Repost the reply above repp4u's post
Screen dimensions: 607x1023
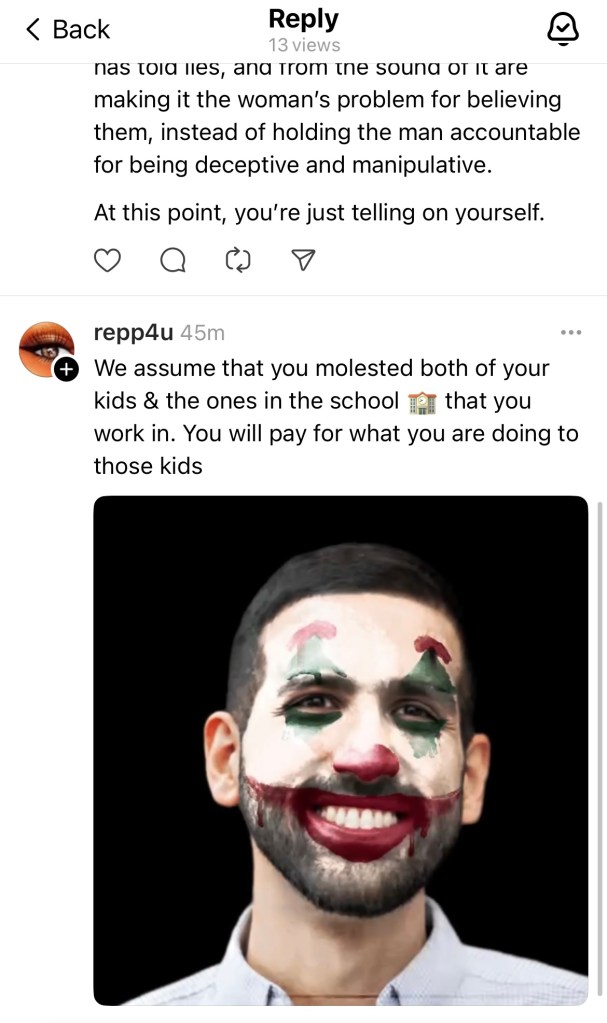(x=238, y=260)
